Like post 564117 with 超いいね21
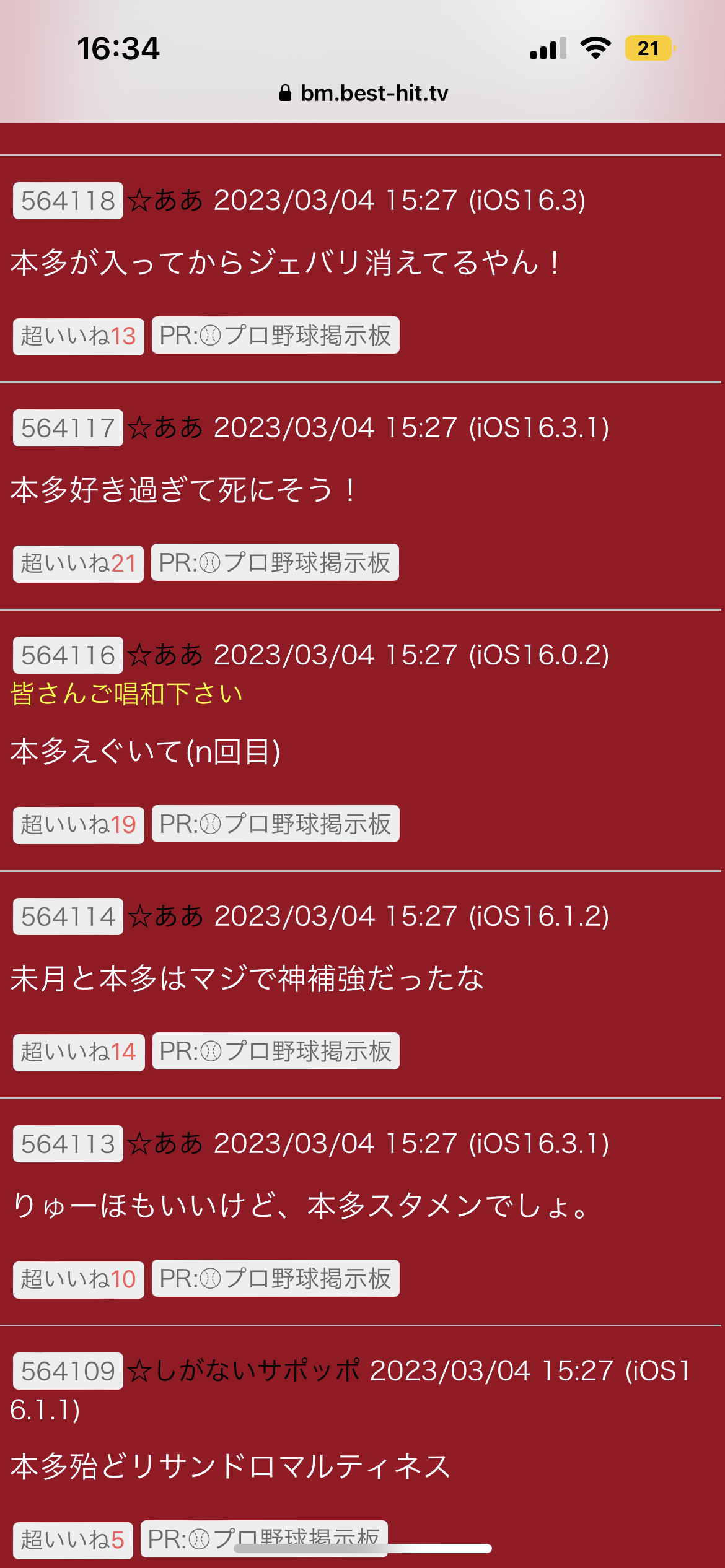 coord(79,564)
